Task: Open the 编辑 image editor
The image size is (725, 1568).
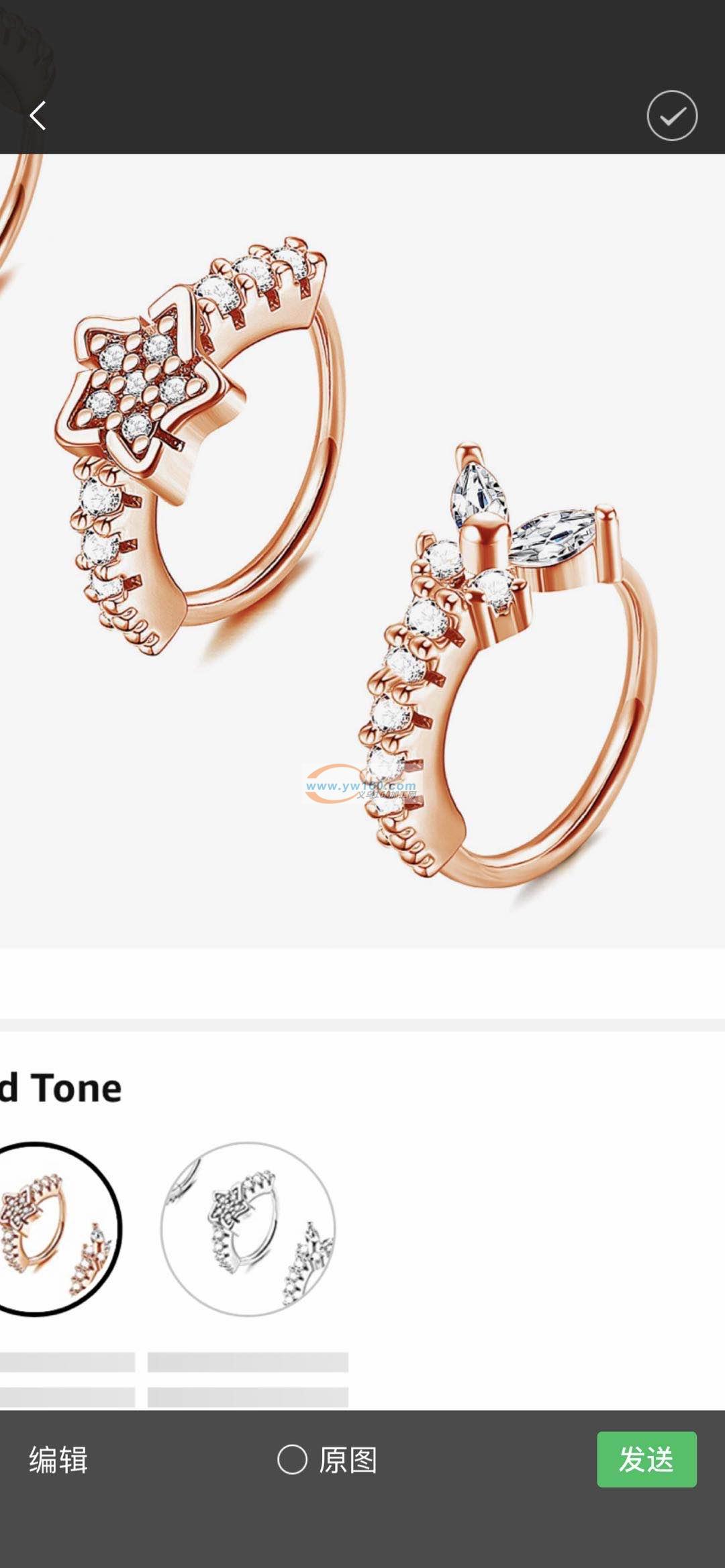Action: click(x=58, y=1460)
